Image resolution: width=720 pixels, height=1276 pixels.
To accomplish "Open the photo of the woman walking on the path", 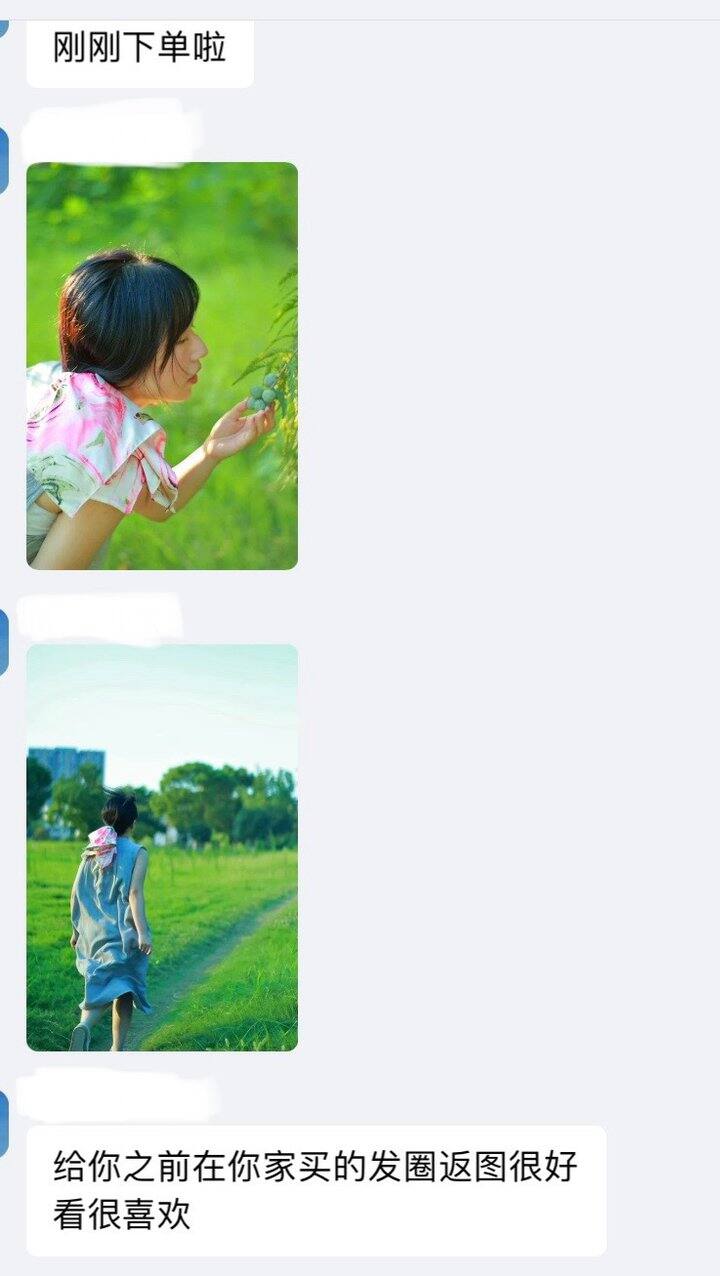I will (162, 847).
